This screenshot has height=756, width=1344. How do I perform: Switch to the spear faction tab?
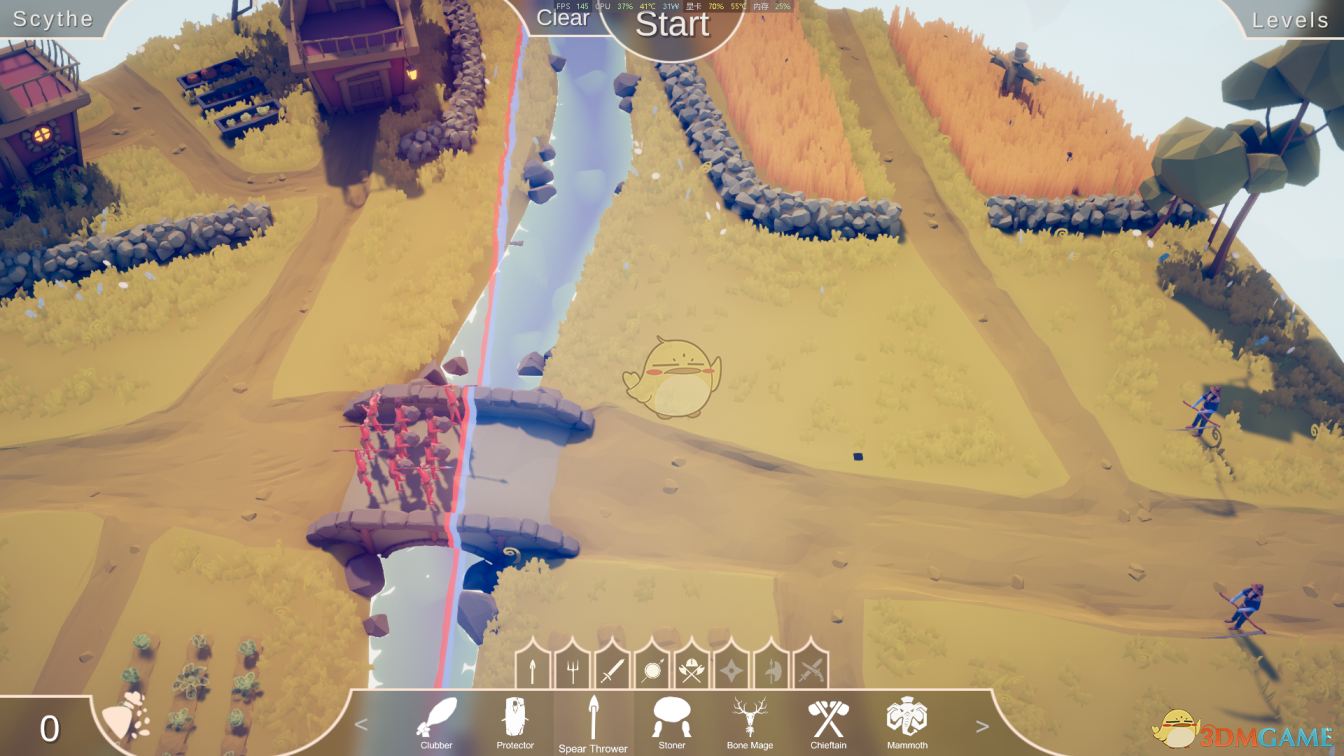pos(533,670)
